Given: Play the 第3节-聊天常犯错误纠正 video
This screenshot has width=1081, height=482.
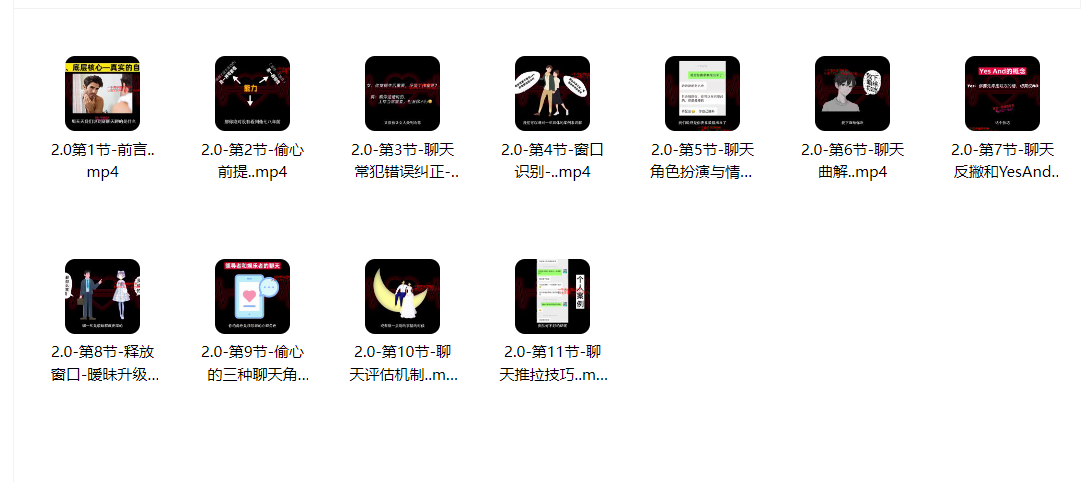Looking at the screenshot, I should point(402,93).
